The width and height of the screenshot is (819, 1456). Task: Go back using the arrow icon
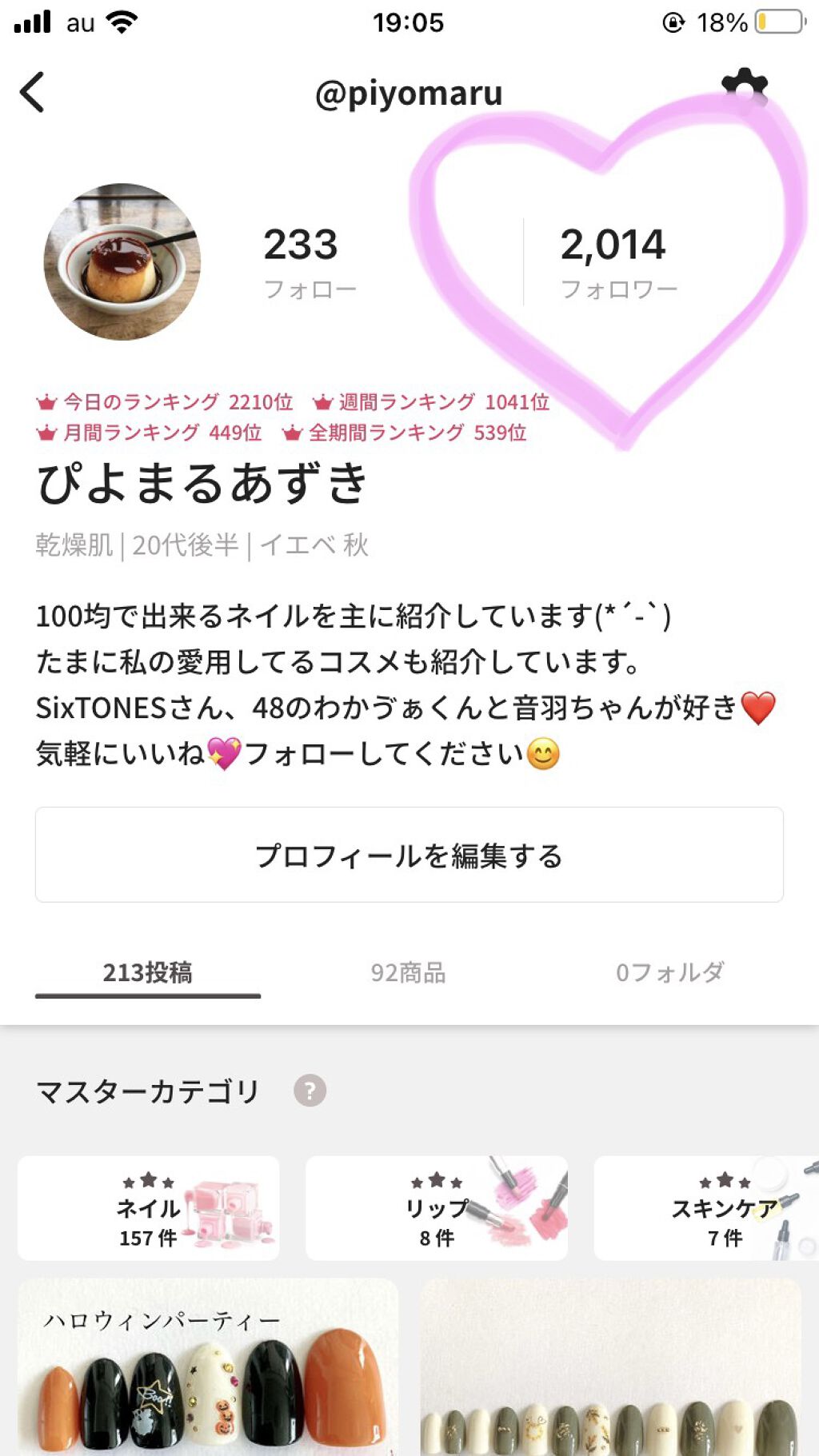[x=33, y=93]
